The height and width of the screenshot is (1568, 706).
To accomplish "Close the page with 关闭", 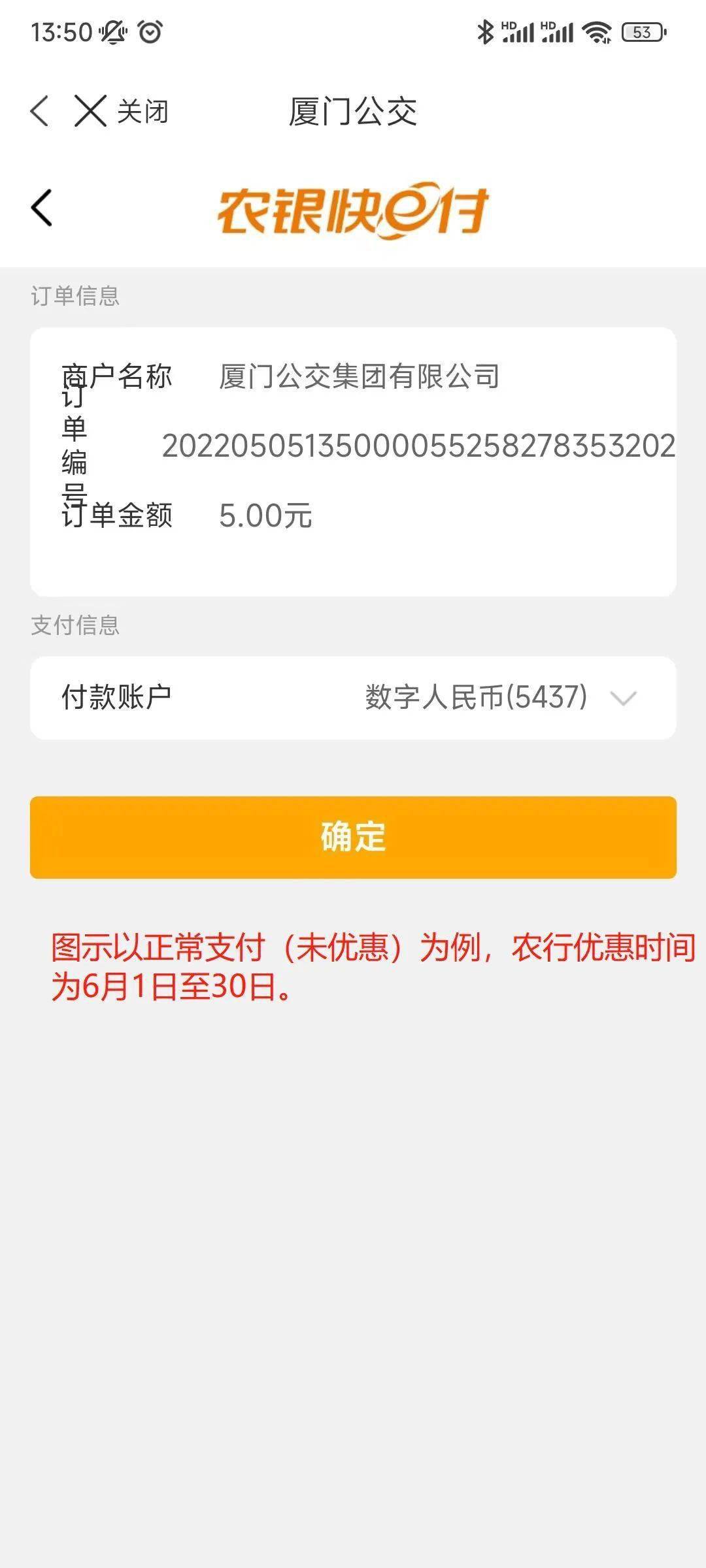I will [x=122, y=111].
